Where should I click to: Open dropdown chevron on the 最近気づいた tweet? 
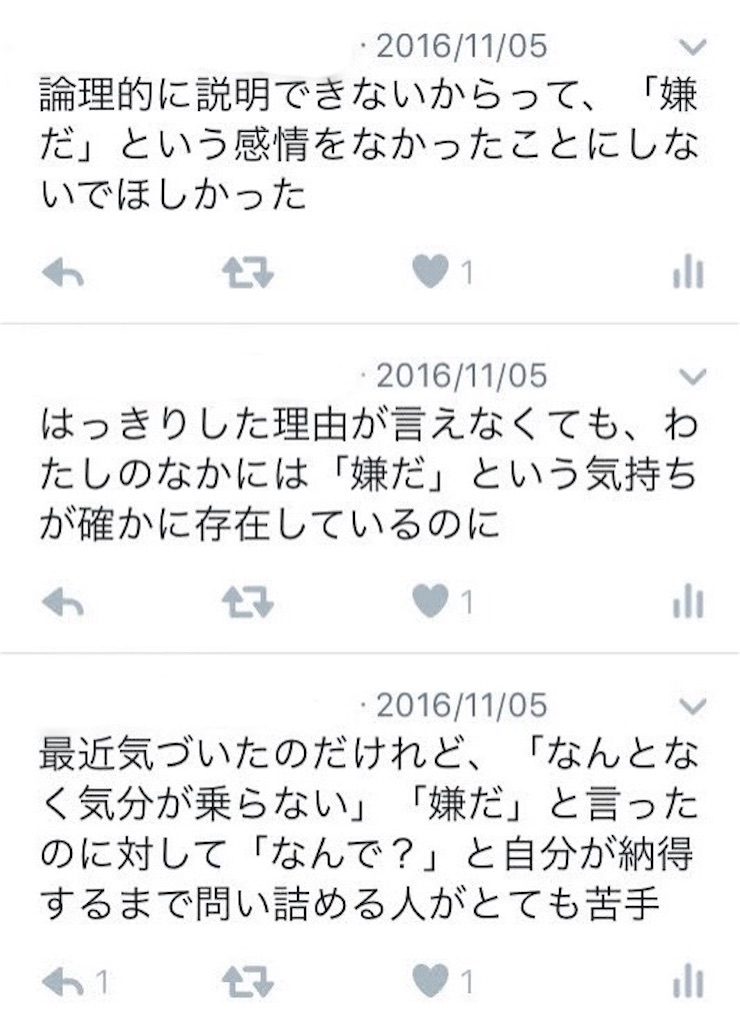click(692, 706)
